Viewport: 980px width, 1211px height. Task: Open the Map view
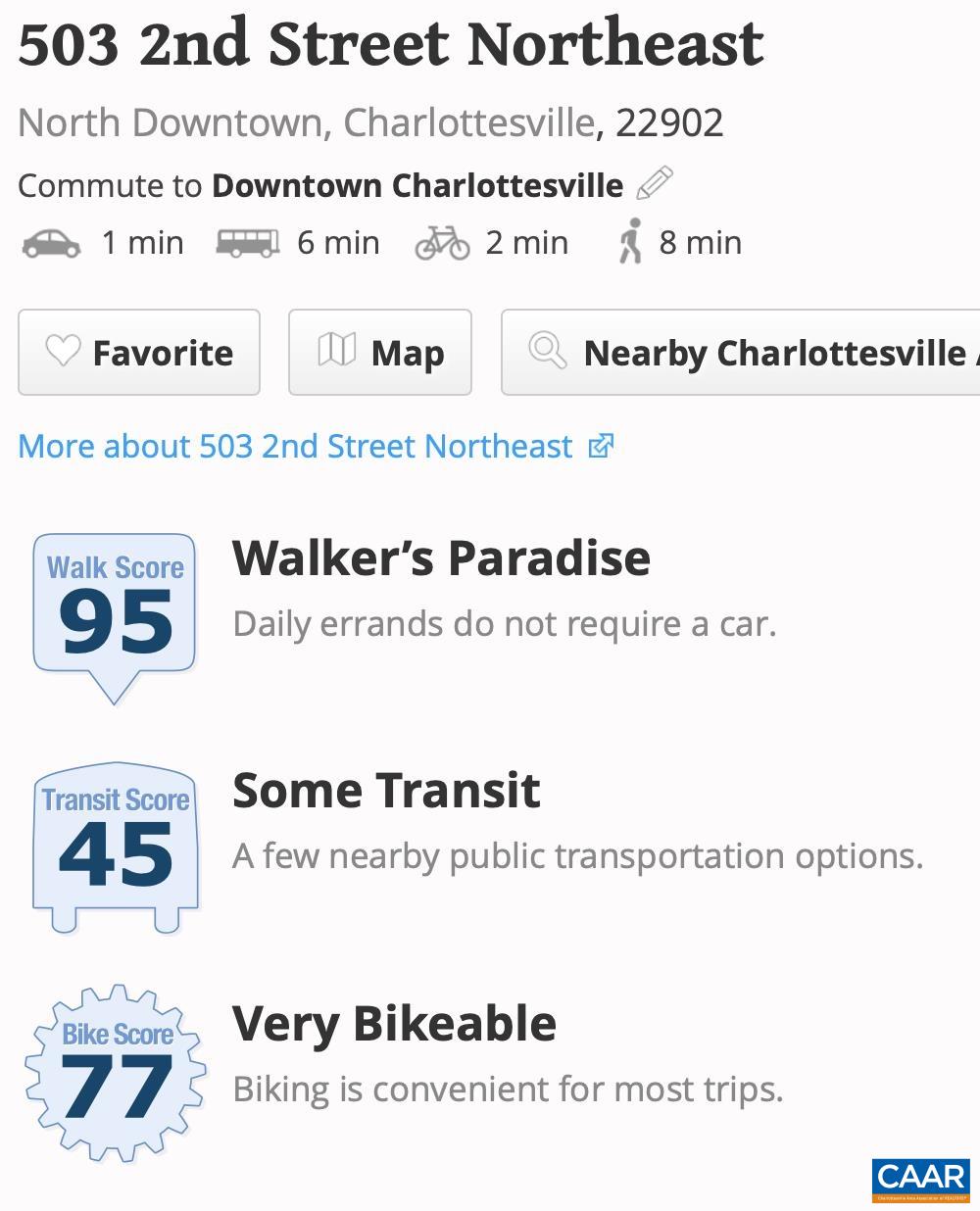[380, 353]
